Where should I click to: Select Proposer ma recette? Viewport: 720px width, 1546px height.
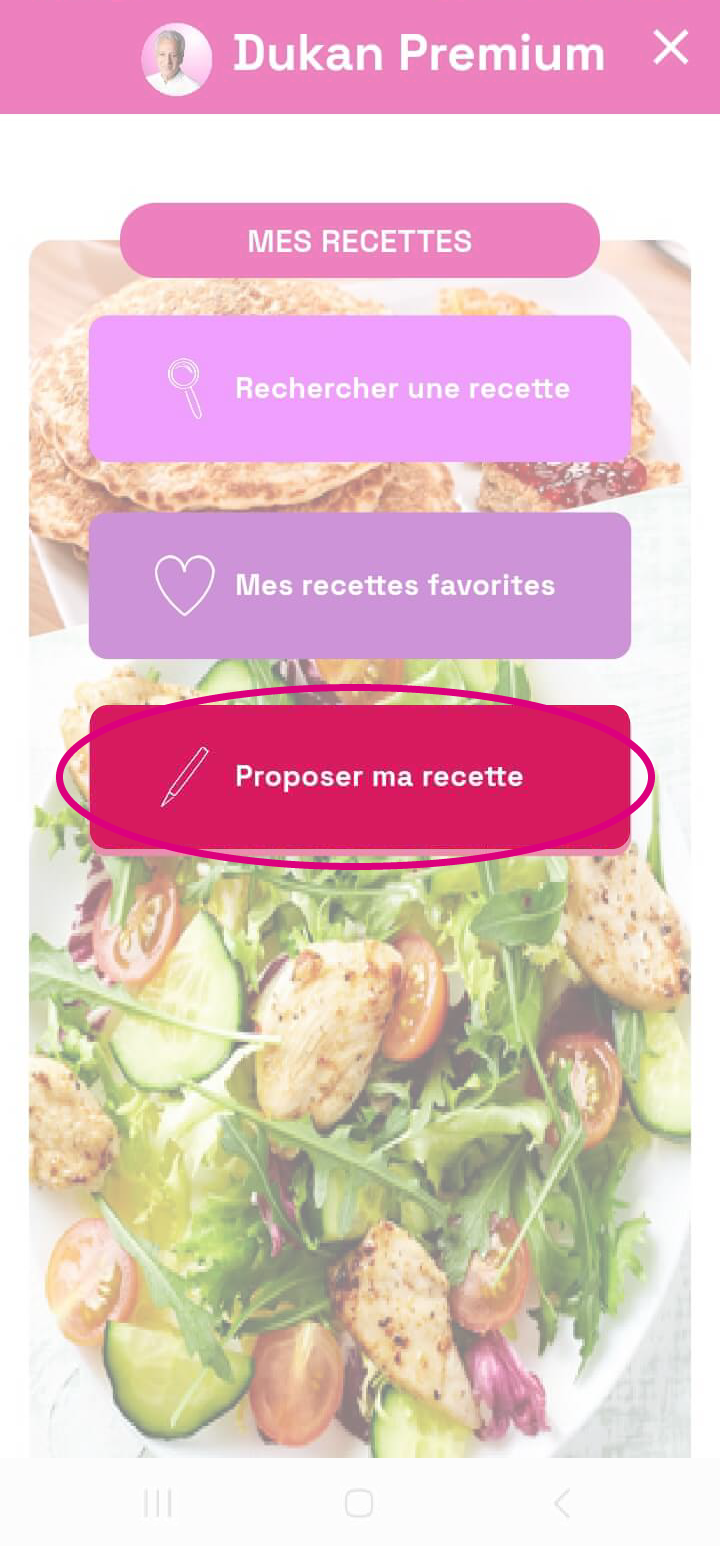(360, 776)
